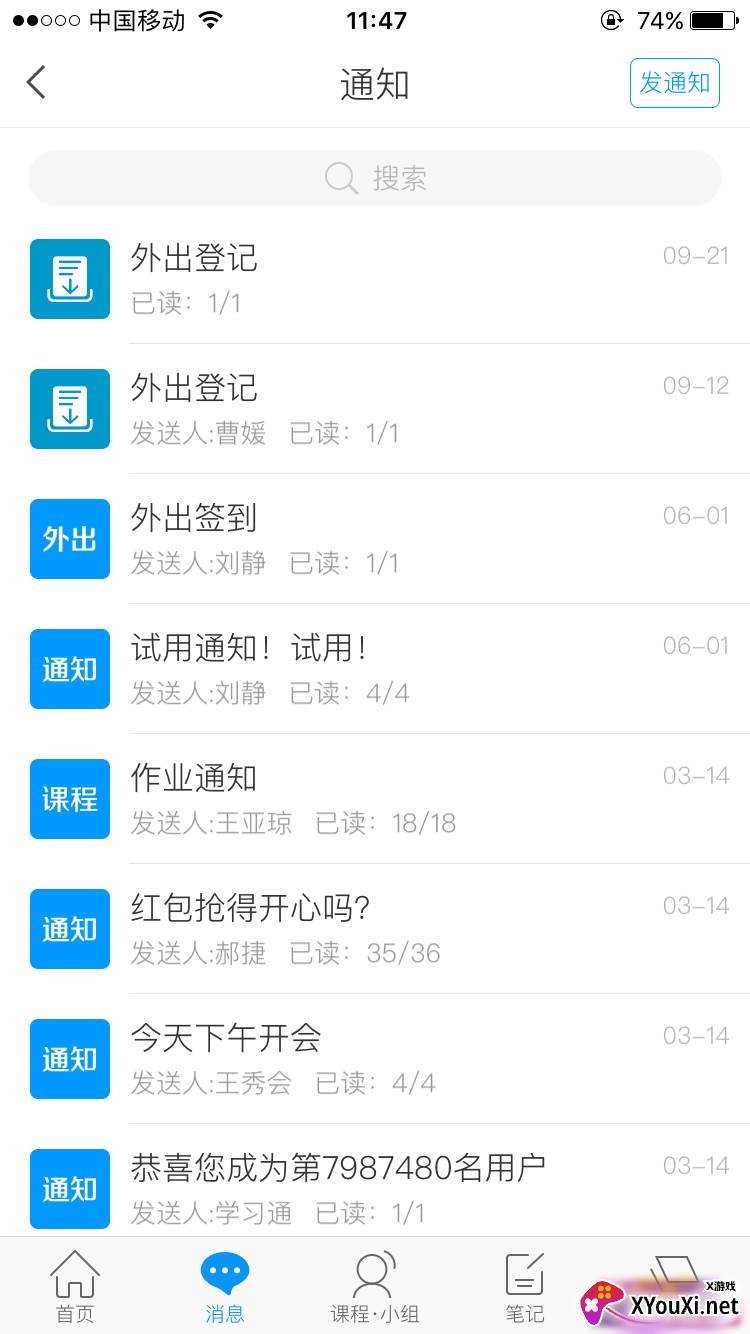Switch to the 课程·小组 tab
Image resolution: width=750 pixels, height=1334 pixels.
click(x=375, y=1287)
